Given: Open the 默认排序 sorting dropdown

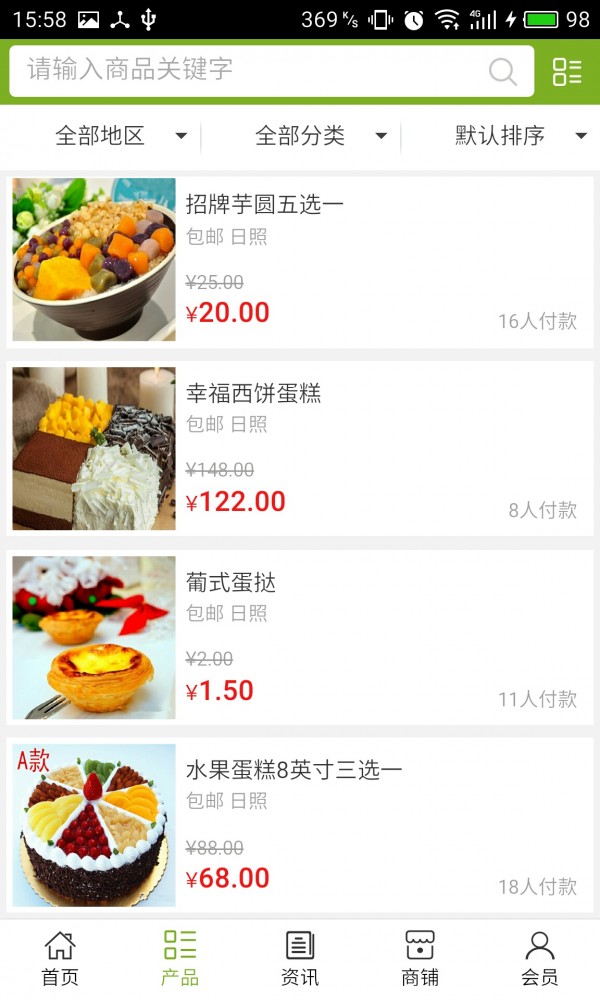Looking at the screenshot, I should pos(520,136).
